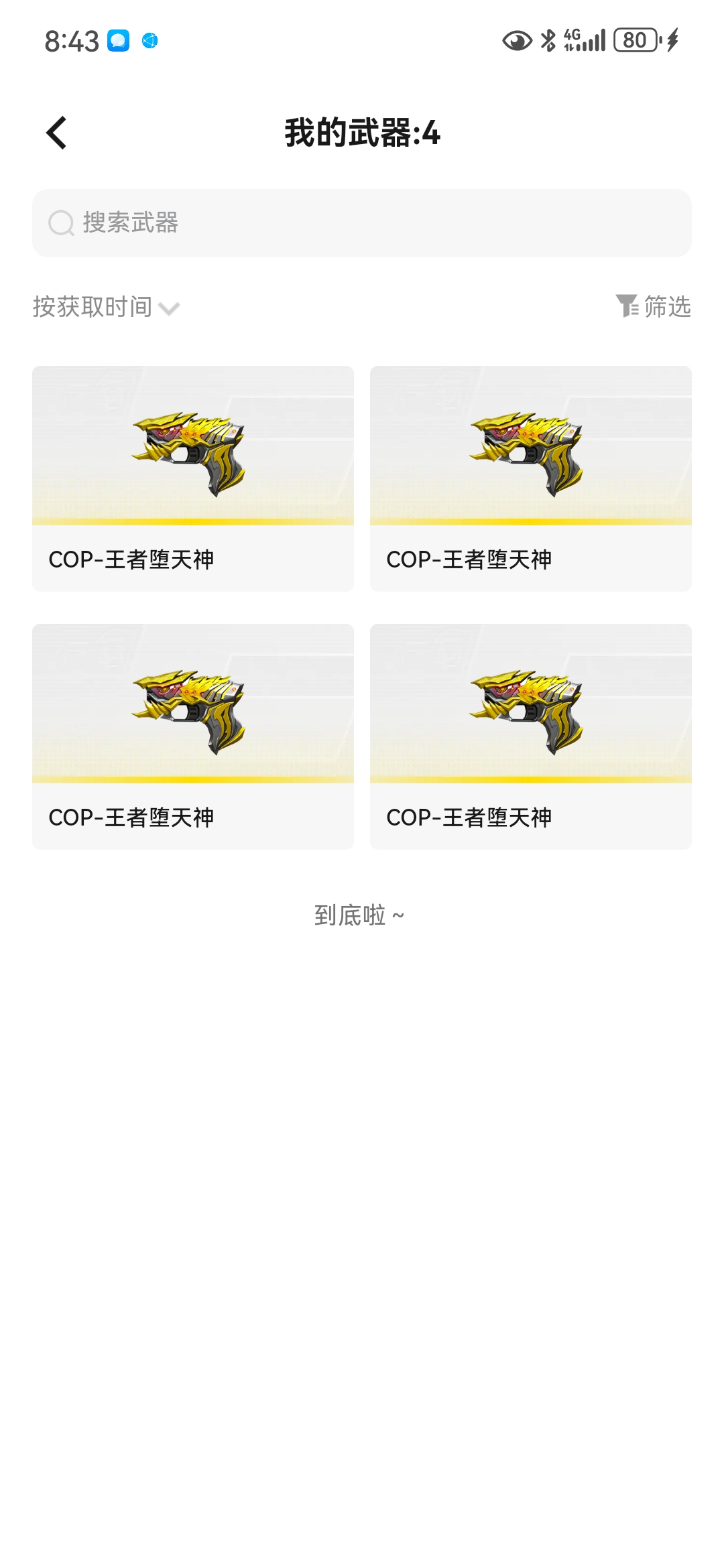Open the 筛选 filter options
The image size is (724, 1568).
(x=653, y=307)
